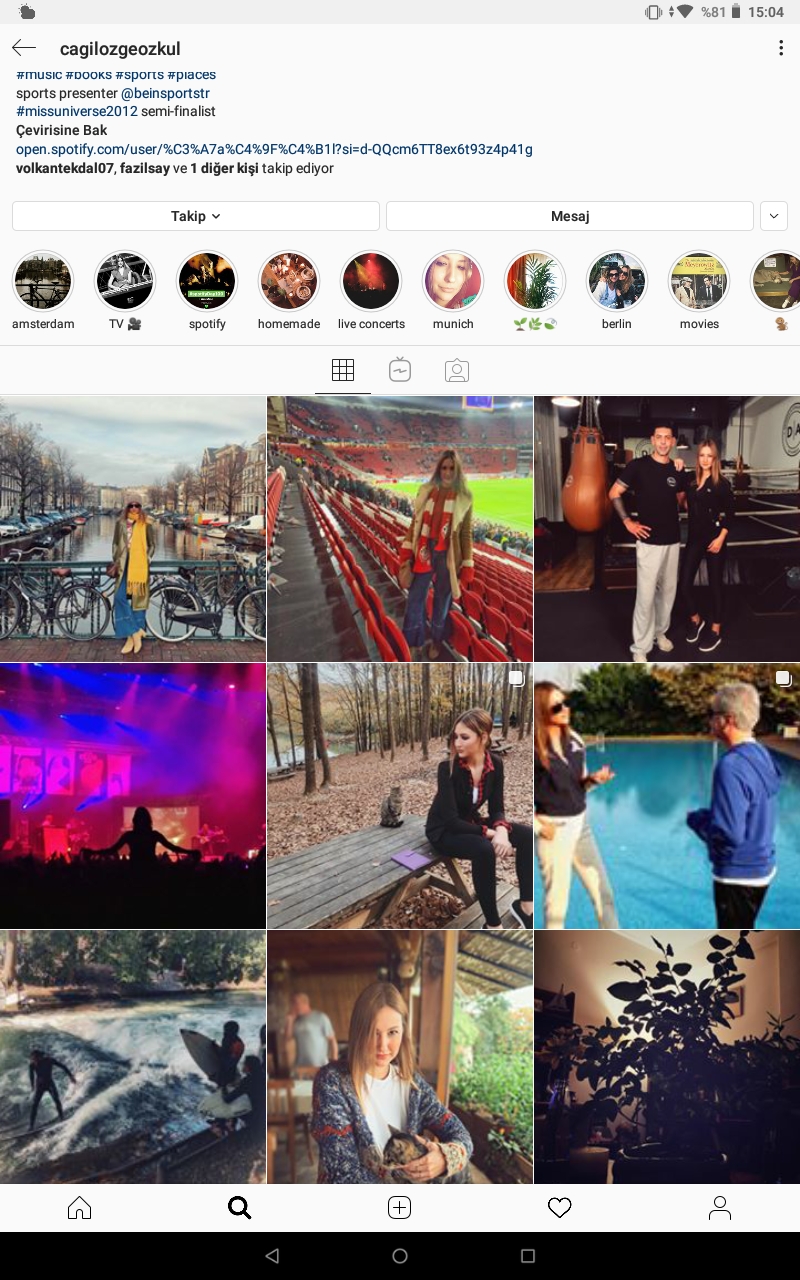Open the canal photo with bicycles

(133, 528)
